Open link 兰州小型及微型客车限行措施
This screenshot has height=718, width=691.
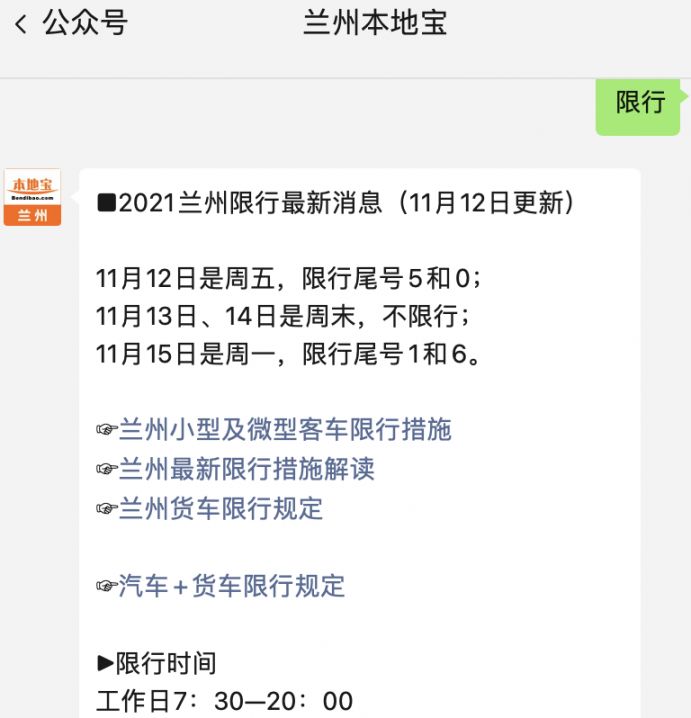[x=284, y=430]
